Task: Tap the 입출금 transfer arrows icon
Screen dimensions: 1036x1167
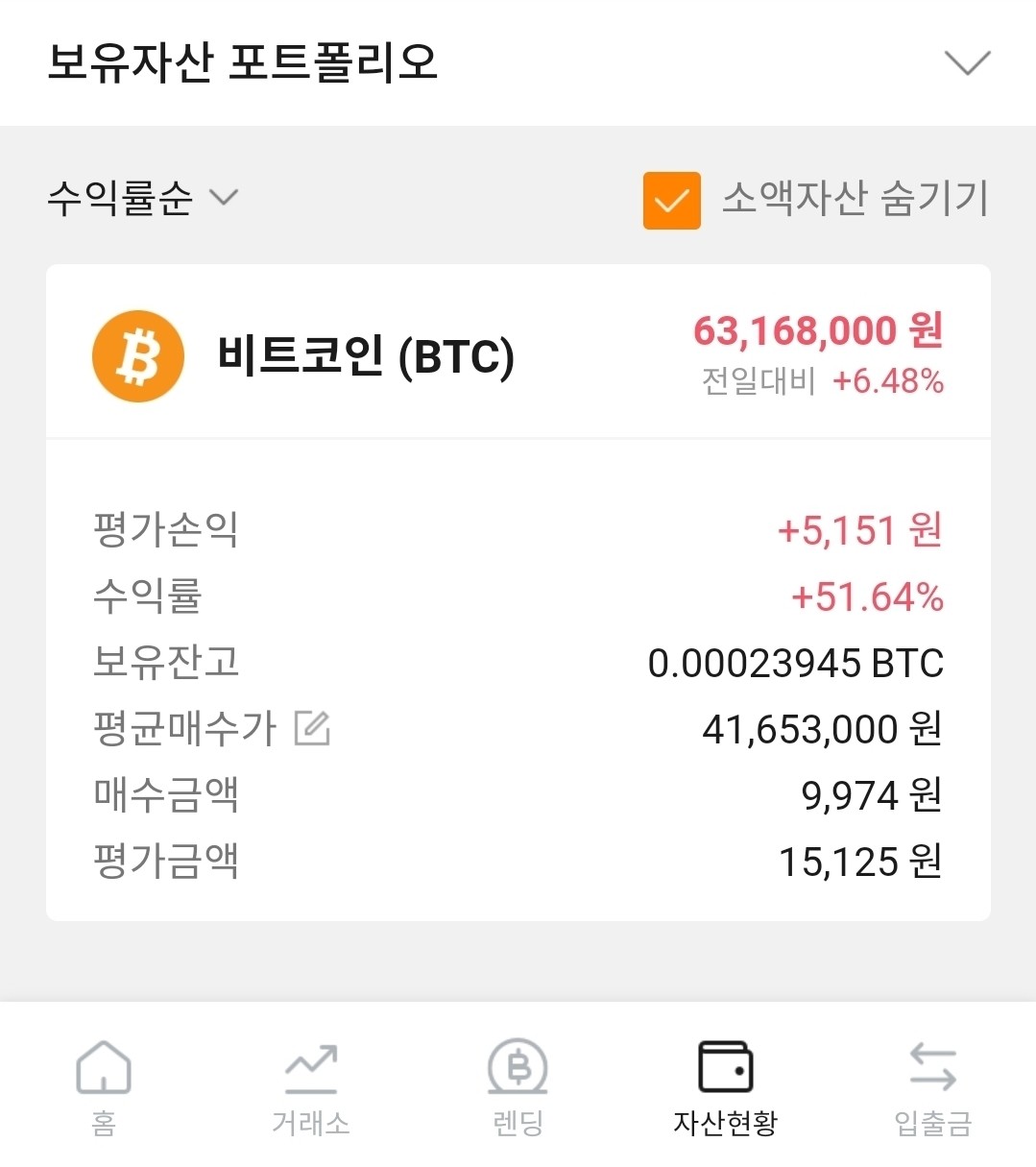Action: point(932,1066)
